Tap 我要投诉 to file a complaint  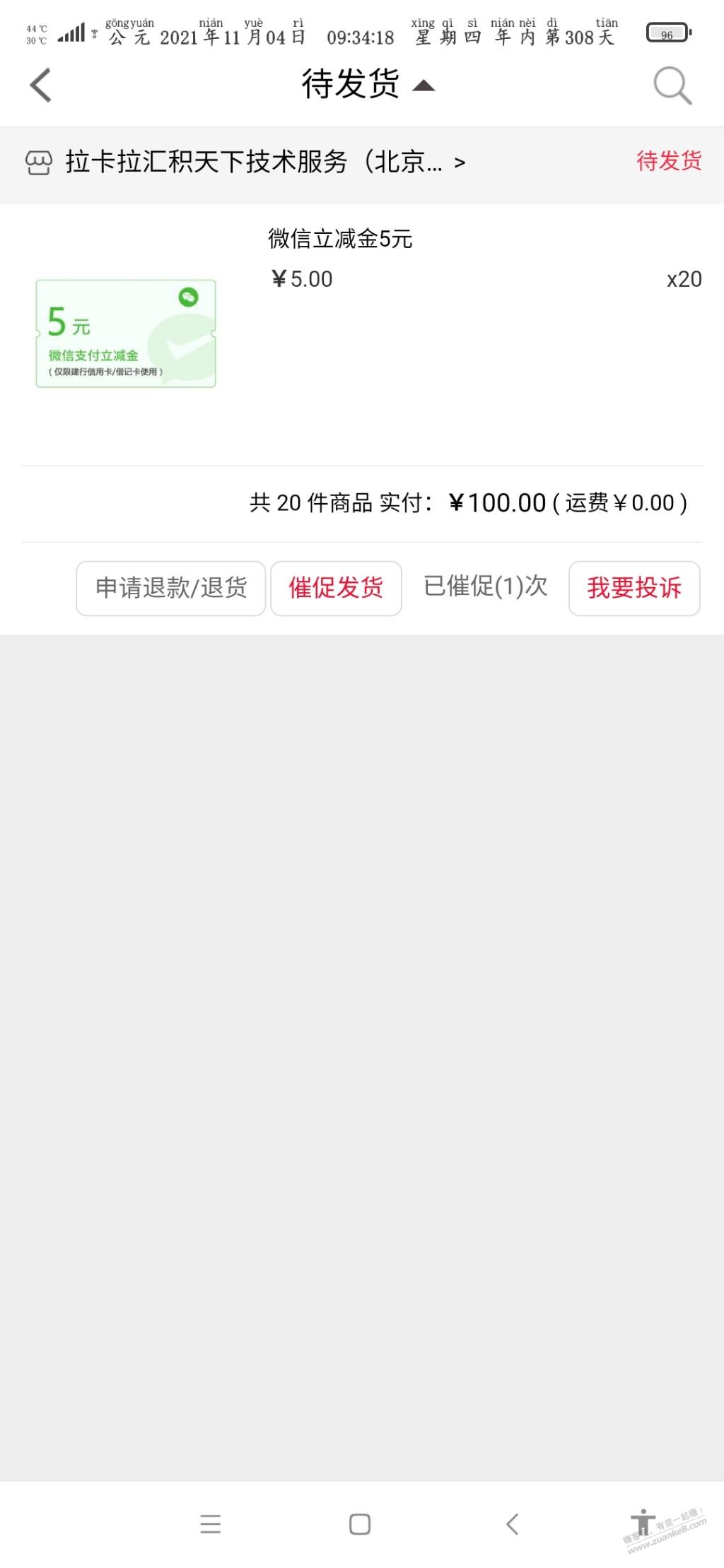[x=634, y=588]
